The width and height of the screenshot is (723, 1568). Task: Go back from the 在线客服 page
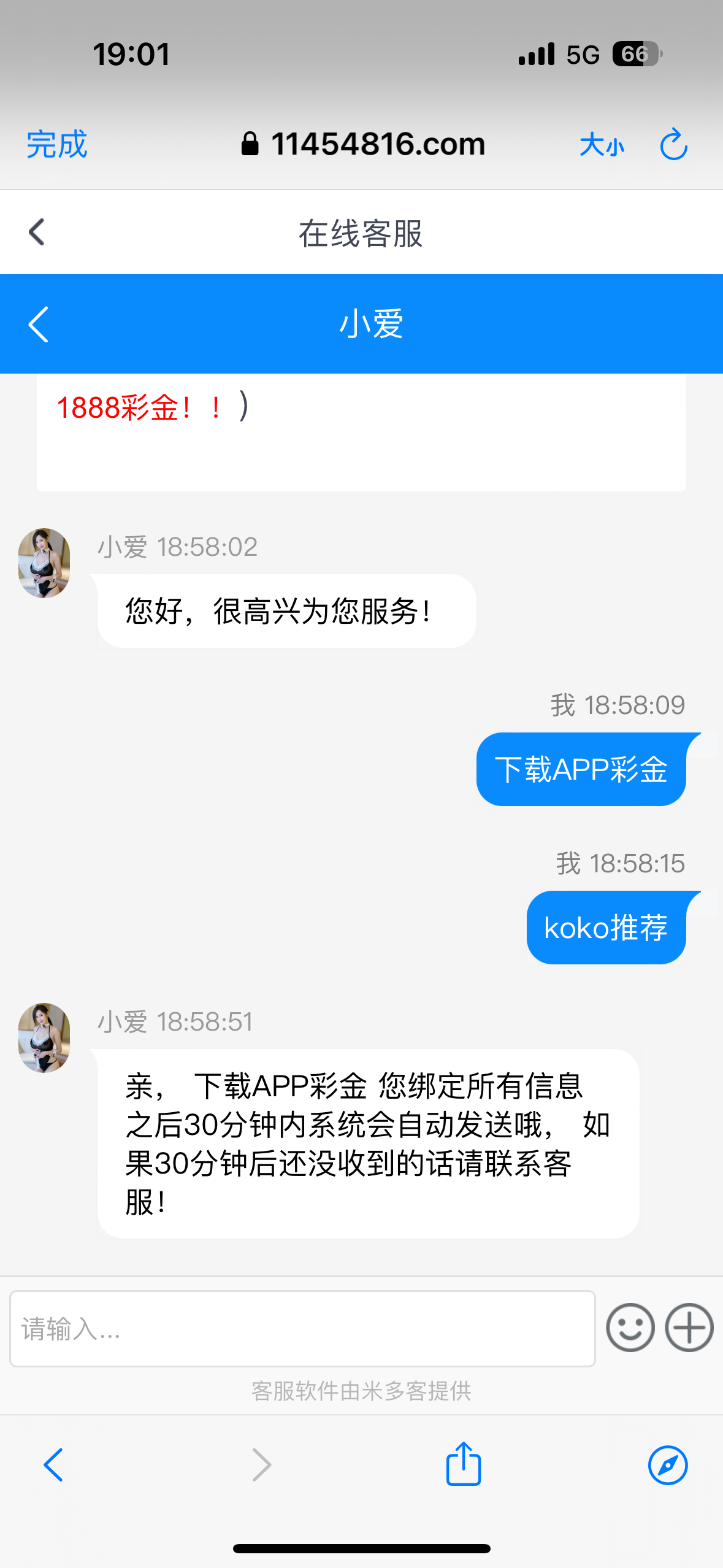pos(37,233)
